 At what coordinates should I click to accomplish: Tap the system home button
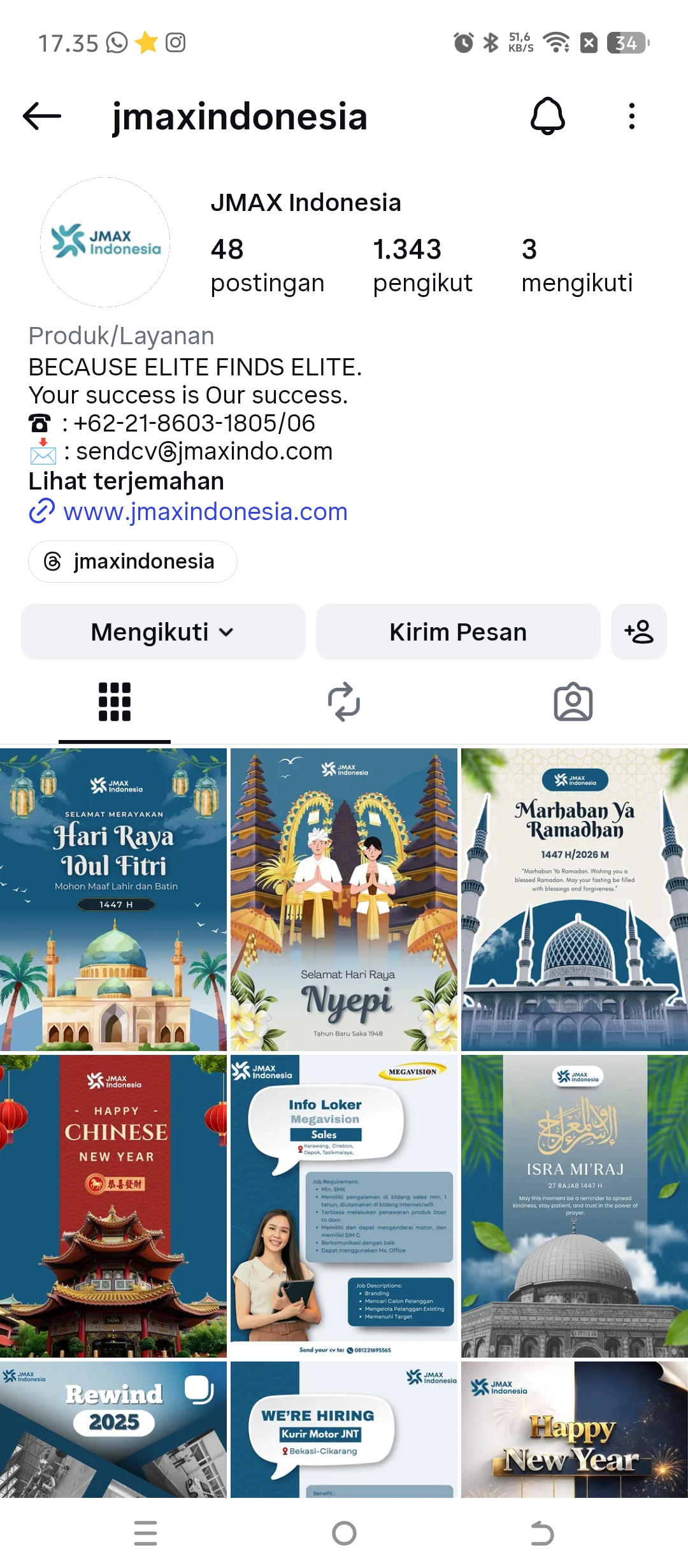(x=344, y=1533)
